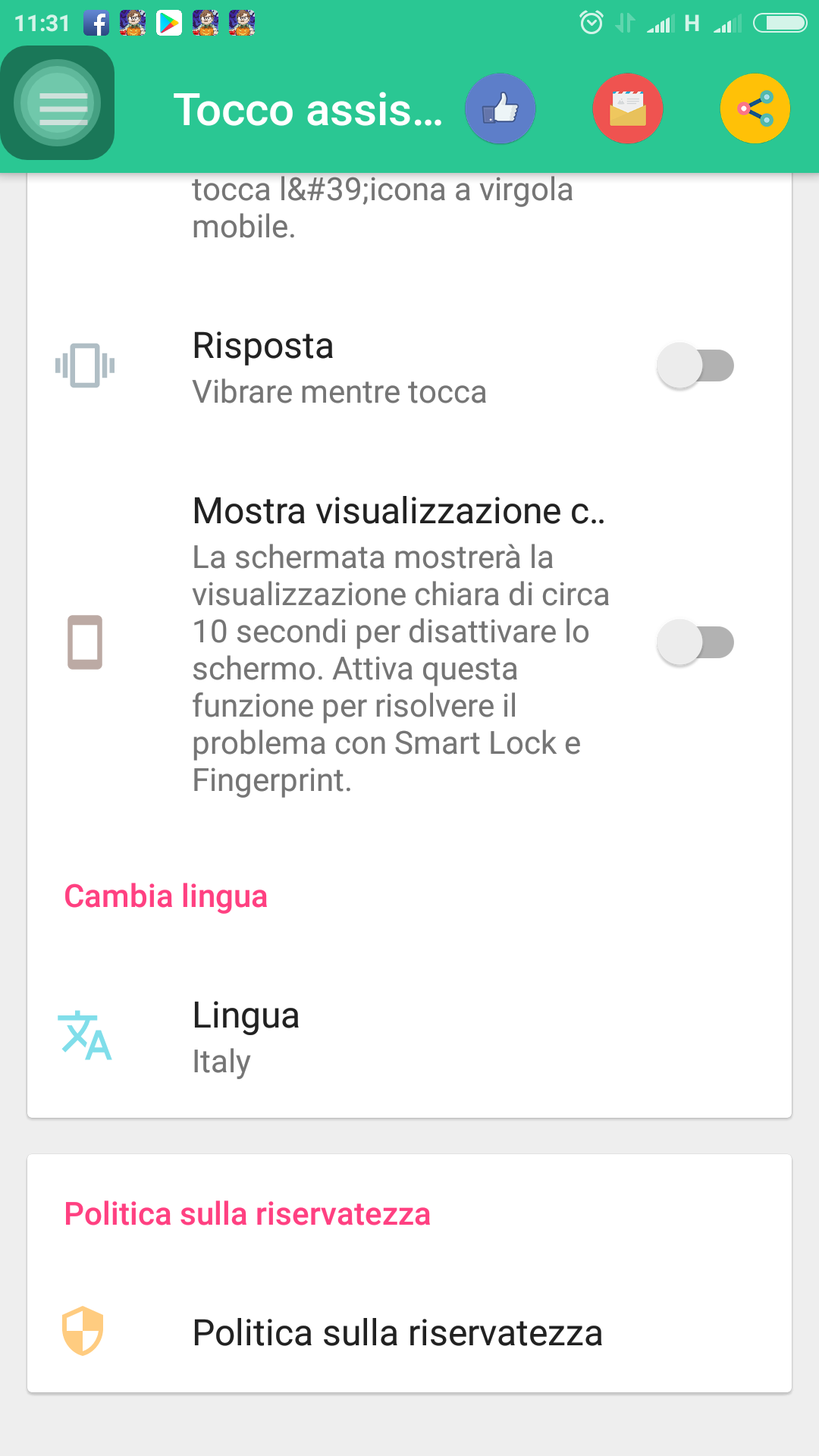This screenshot has height=1456, width=819.
Task: Enable the Risposta vibration switch
Action: click(x=695, y=366)
